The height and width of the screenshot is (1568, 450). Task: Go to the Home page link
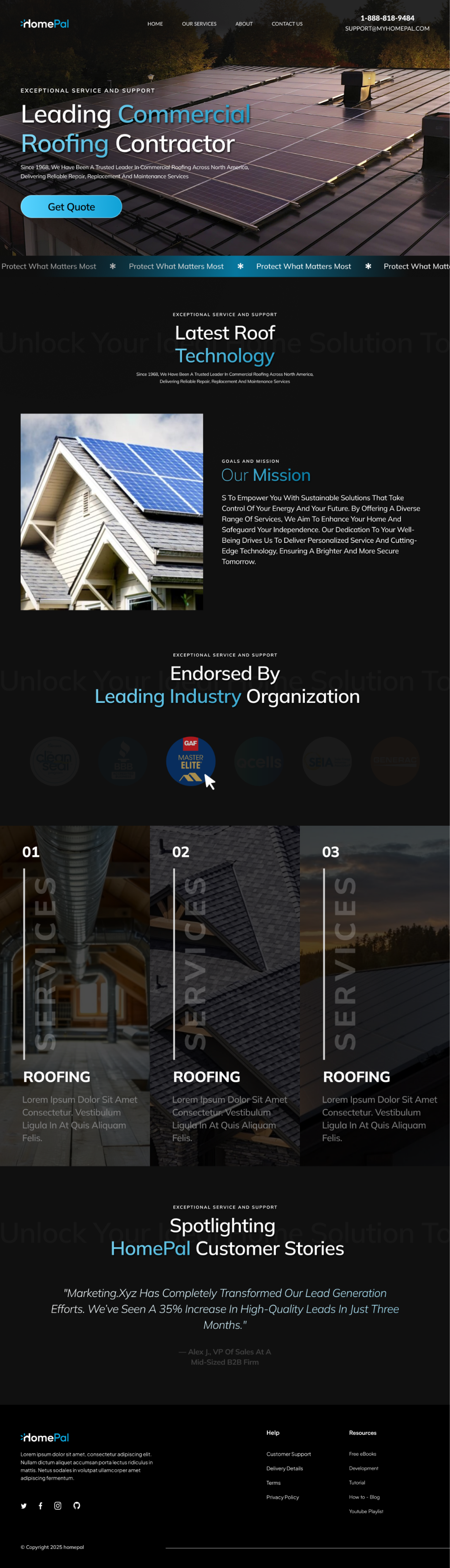(155, 24)
